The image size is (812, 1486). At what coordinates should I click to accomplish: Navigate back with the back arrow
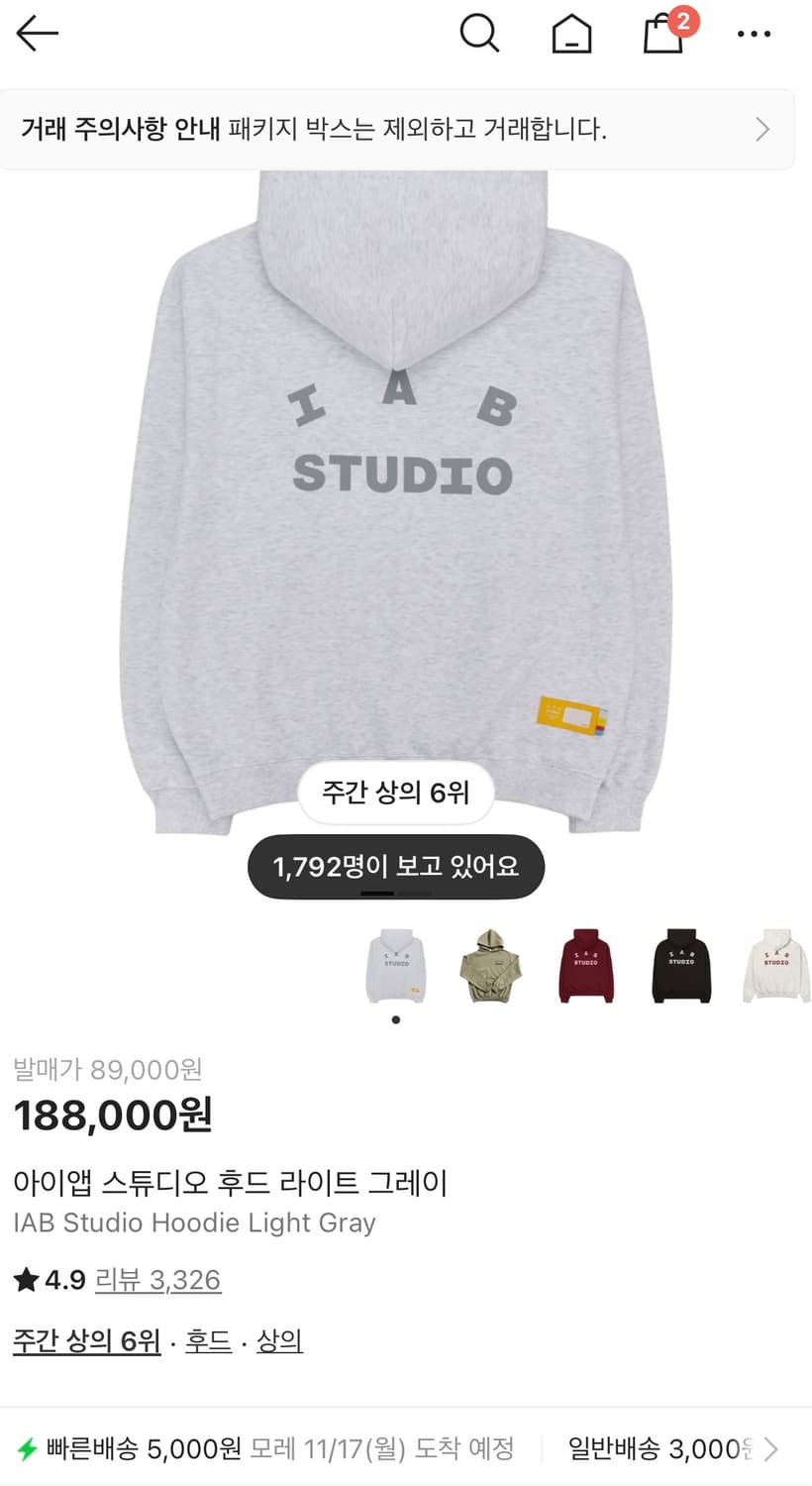[37, 33]
